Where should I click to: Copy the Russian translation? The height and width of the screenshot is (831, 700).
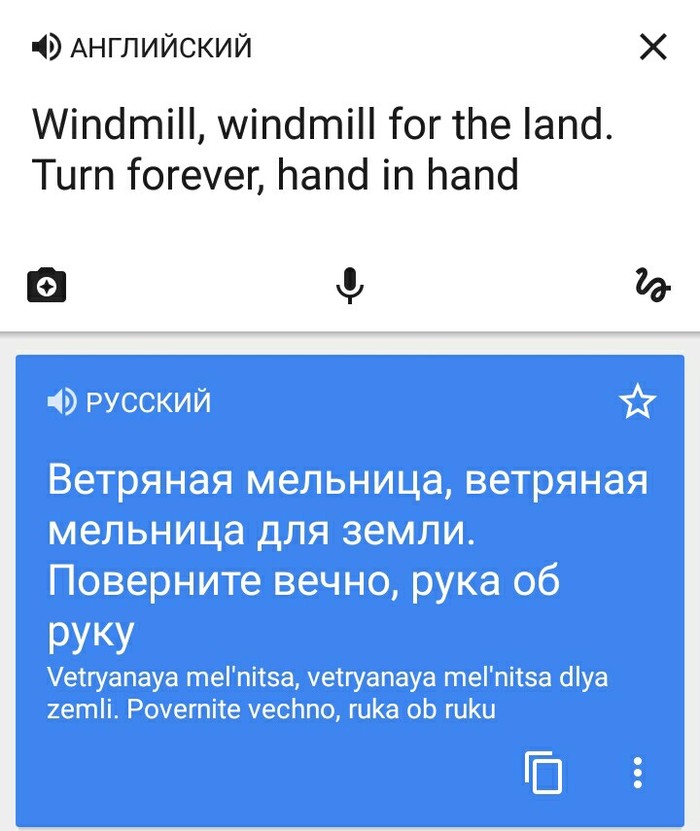point(543,772)
